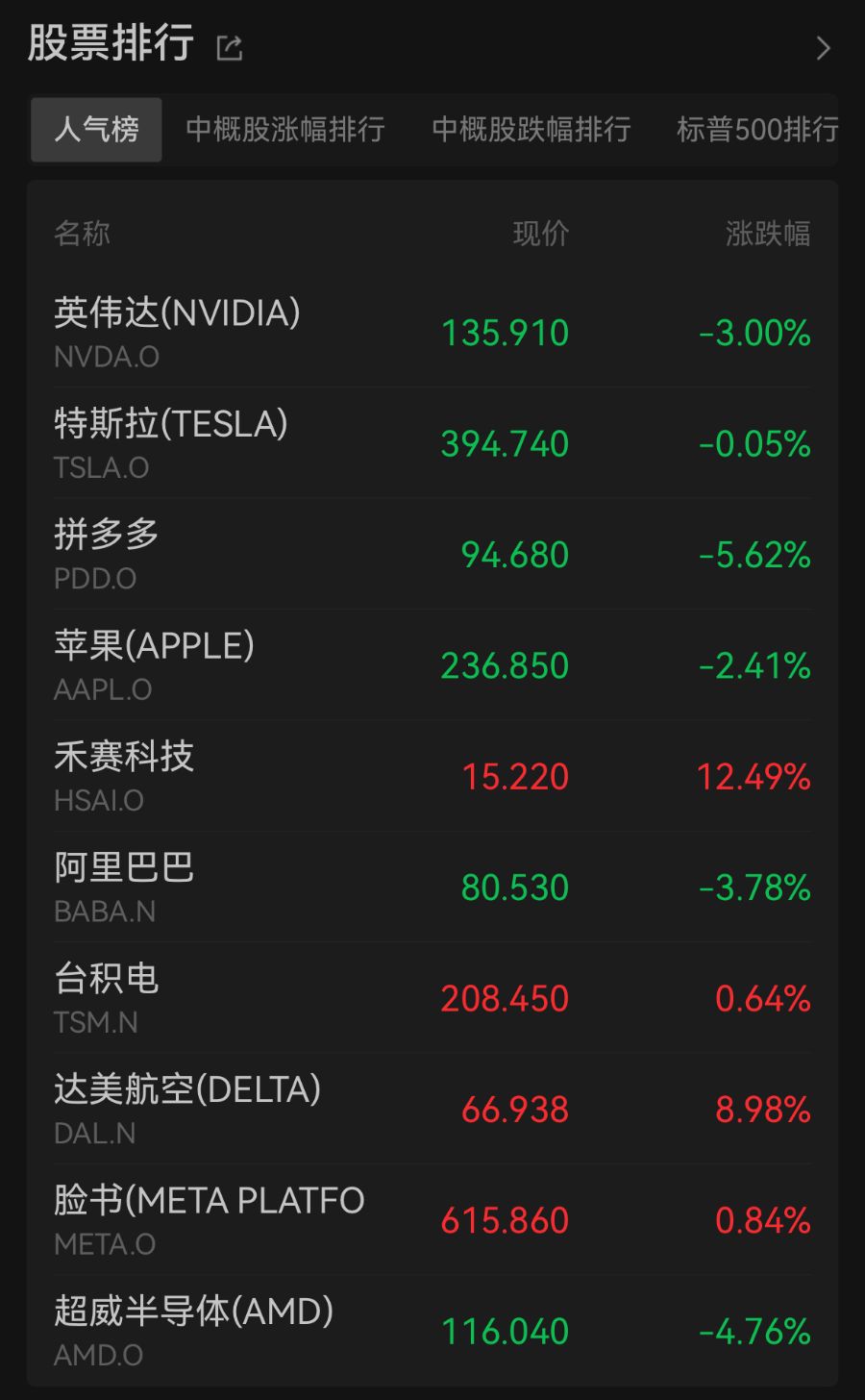Switch to 中概股跌幅排行 tab
The height and width of the screenshot is (1400, 865).
[531, 129]
